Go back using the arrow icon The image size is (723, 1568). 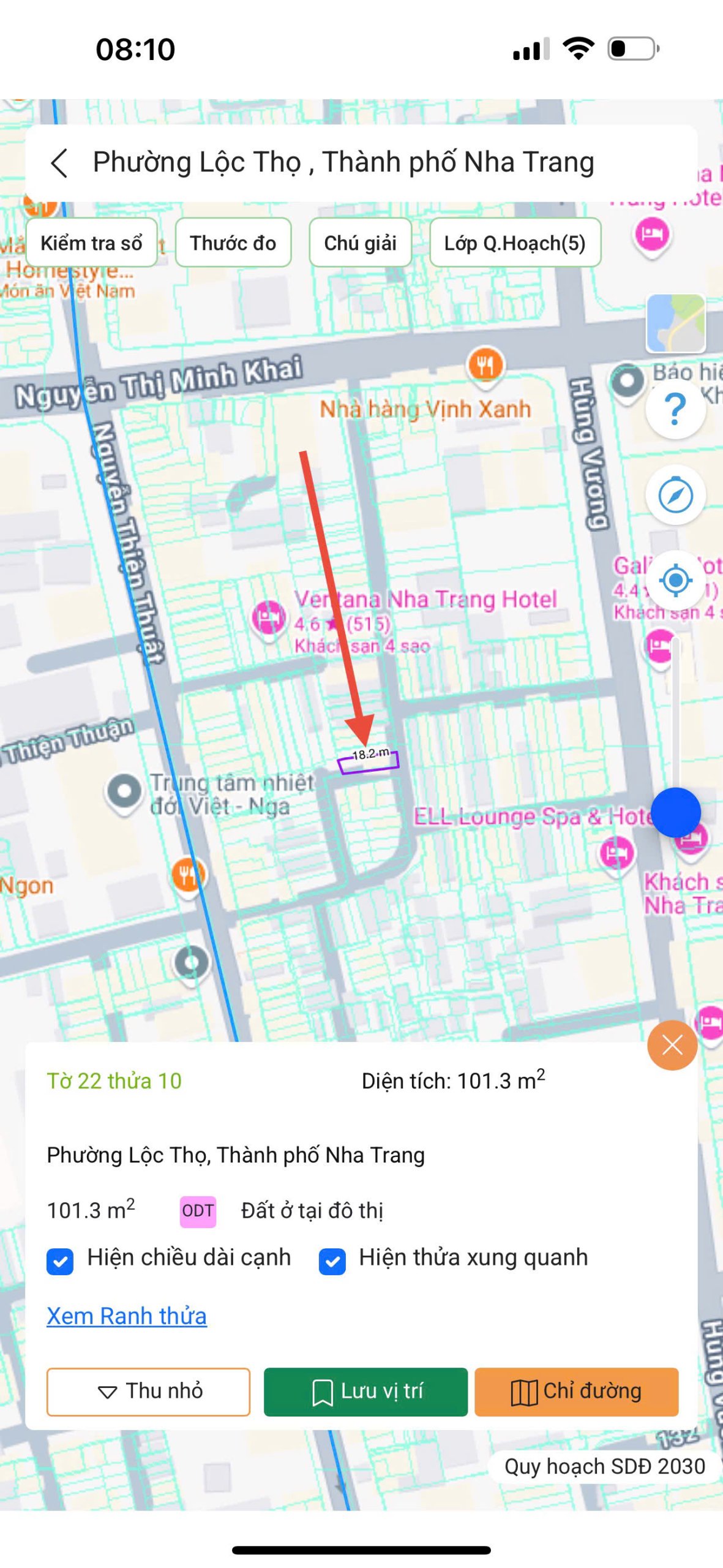(59, 163)
